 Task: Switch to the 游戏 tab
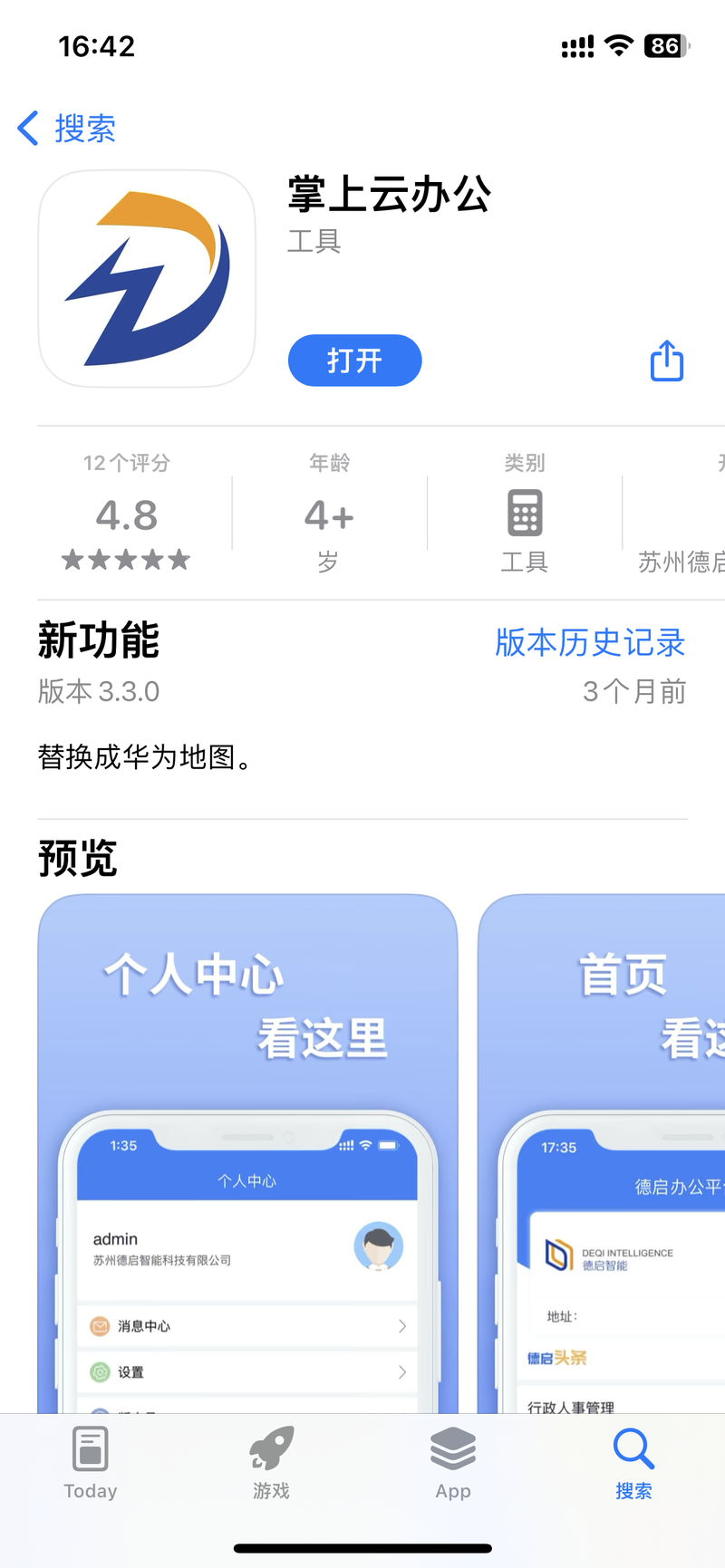271,1462
